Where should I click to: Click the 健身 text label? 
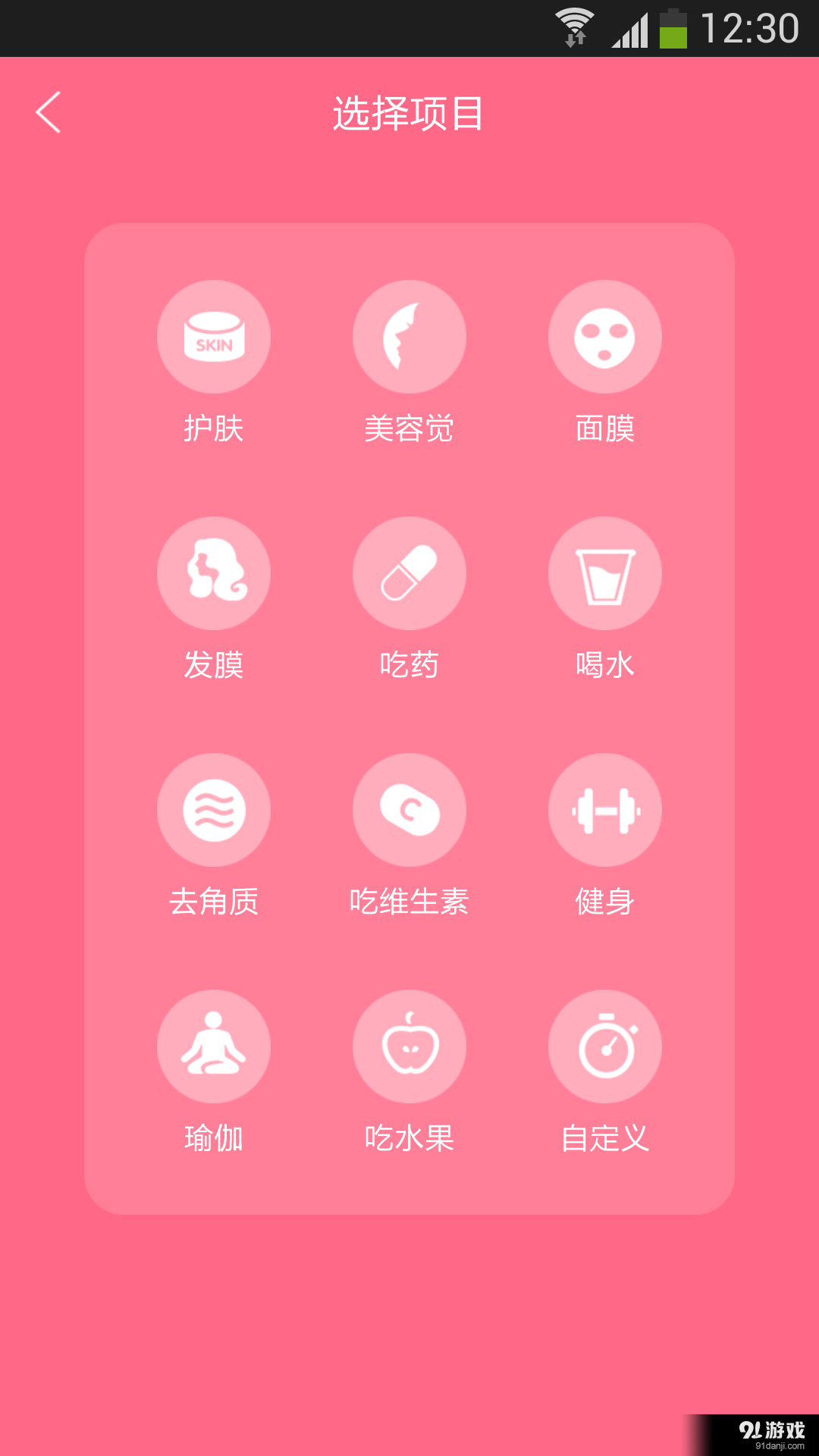pos(604,902)
